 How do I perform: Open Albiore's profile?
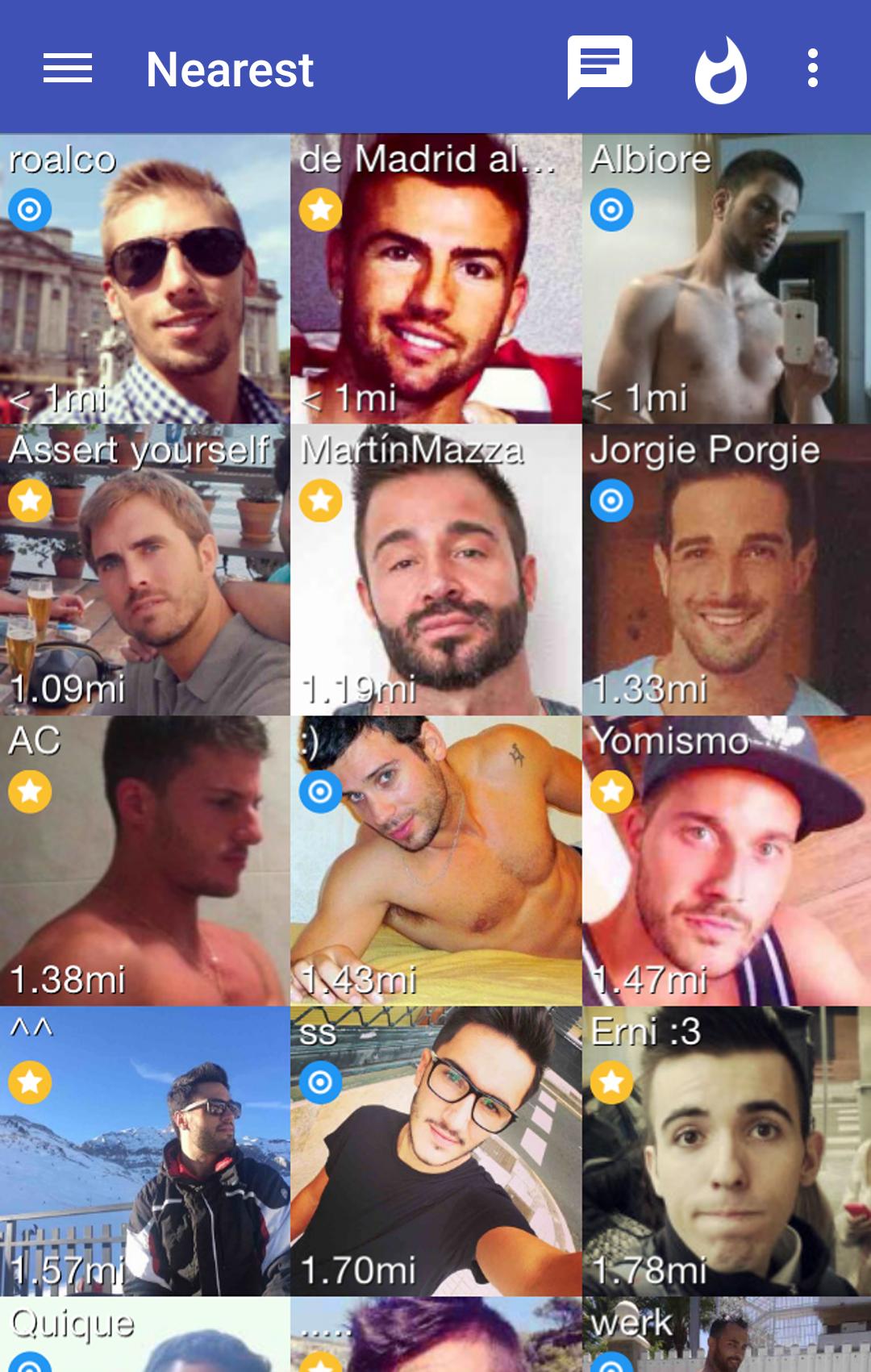click(726, 279)
